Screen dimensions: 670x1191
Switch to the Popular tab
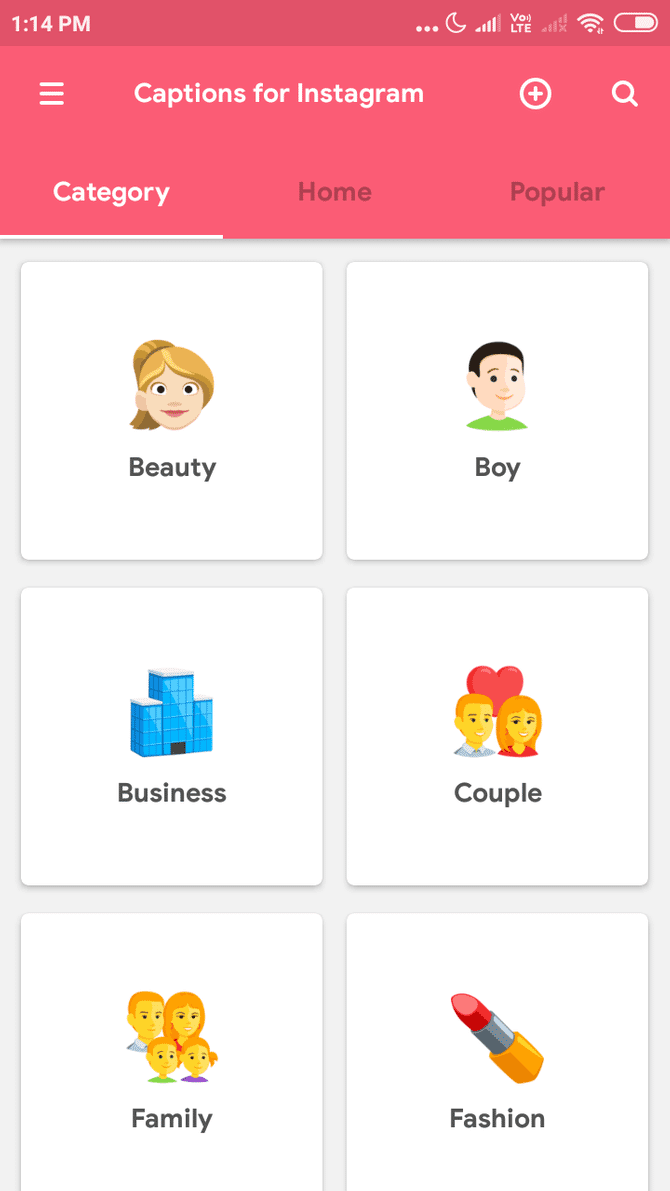click(557, 192)
